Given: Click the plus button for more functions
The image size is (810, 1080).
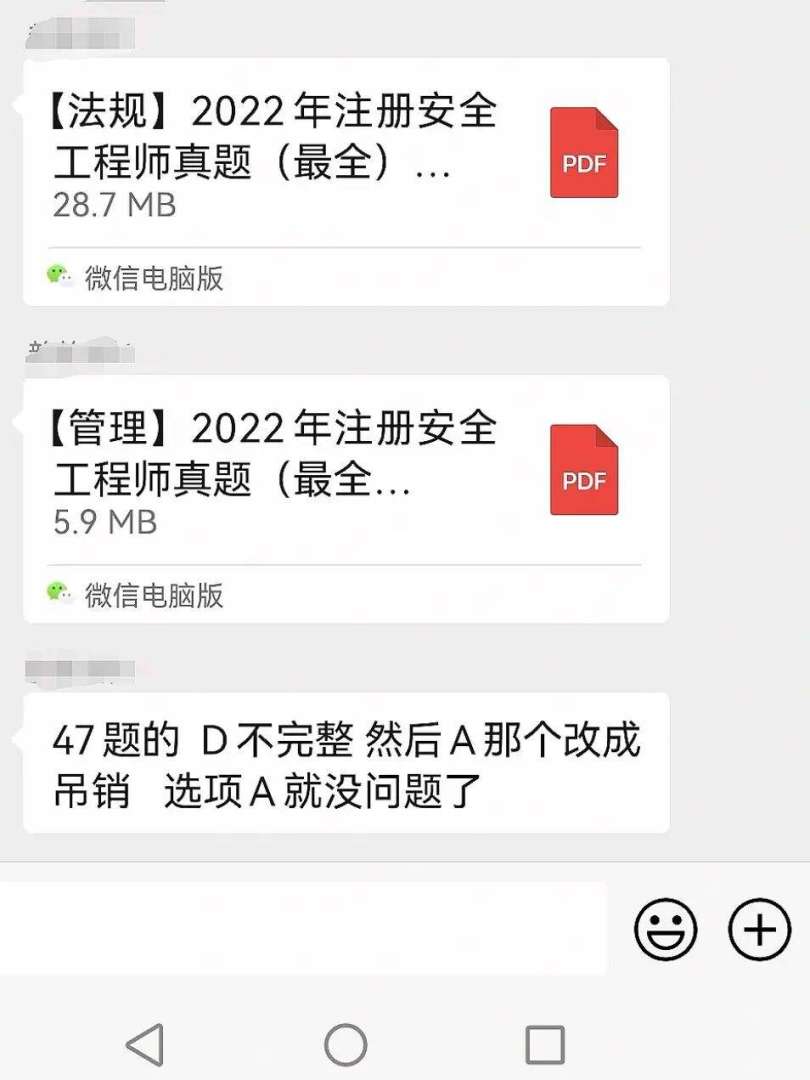Looking at the screenshot, I should point(756,929).
